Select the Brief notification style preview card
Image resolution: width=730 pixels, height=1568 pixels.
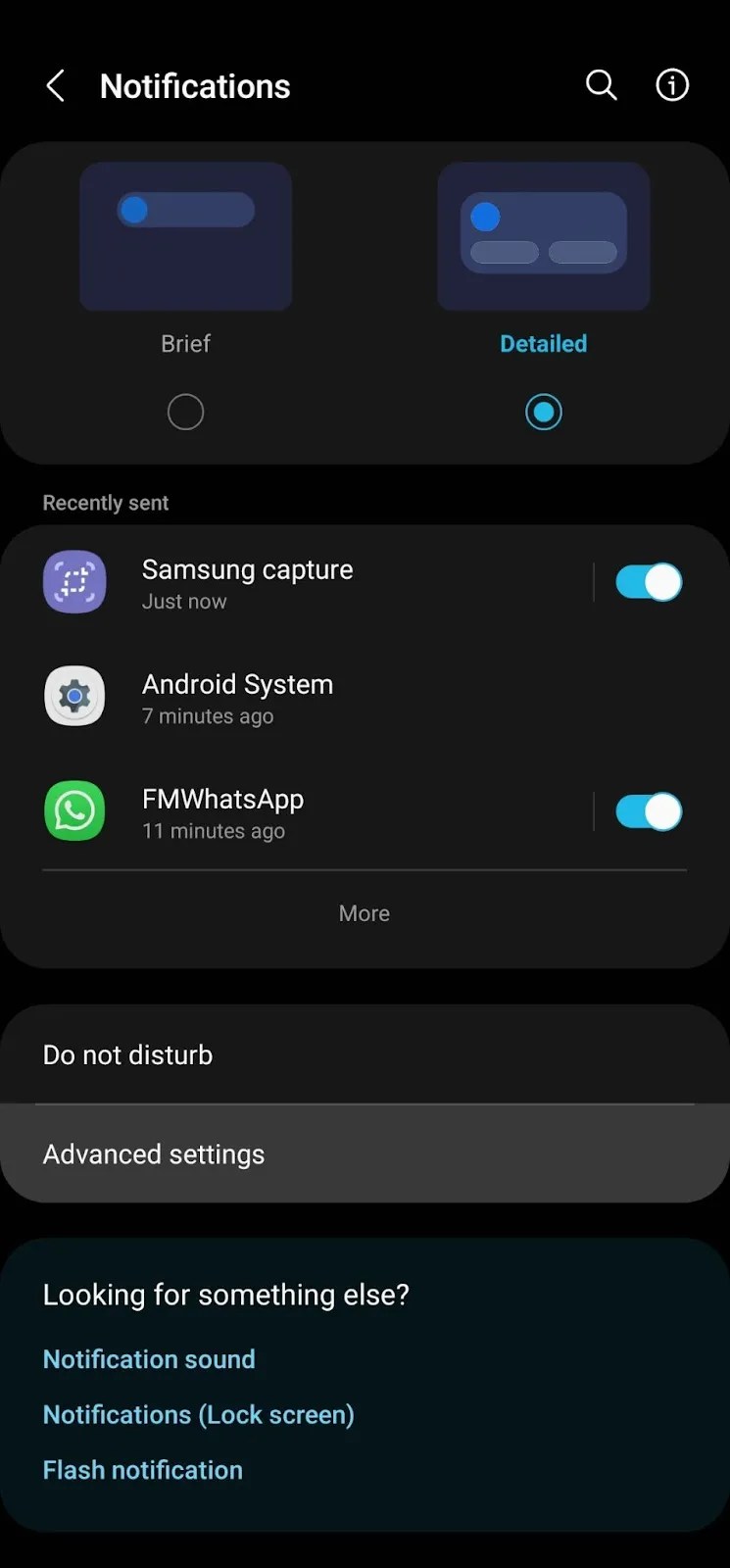coord(185,235)
